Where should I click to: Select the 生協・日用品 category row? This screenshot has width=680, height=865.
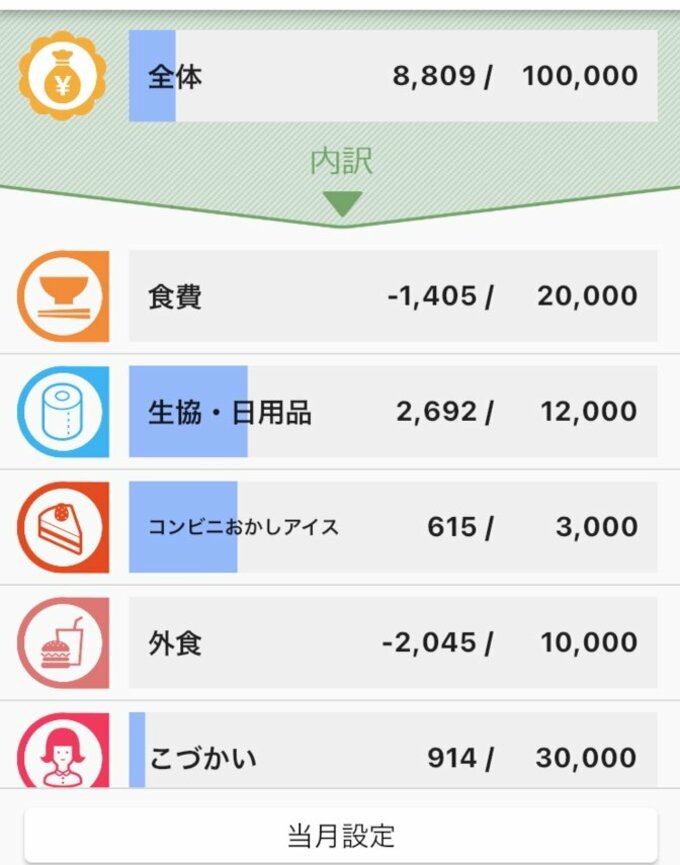[x=392, y=411]
